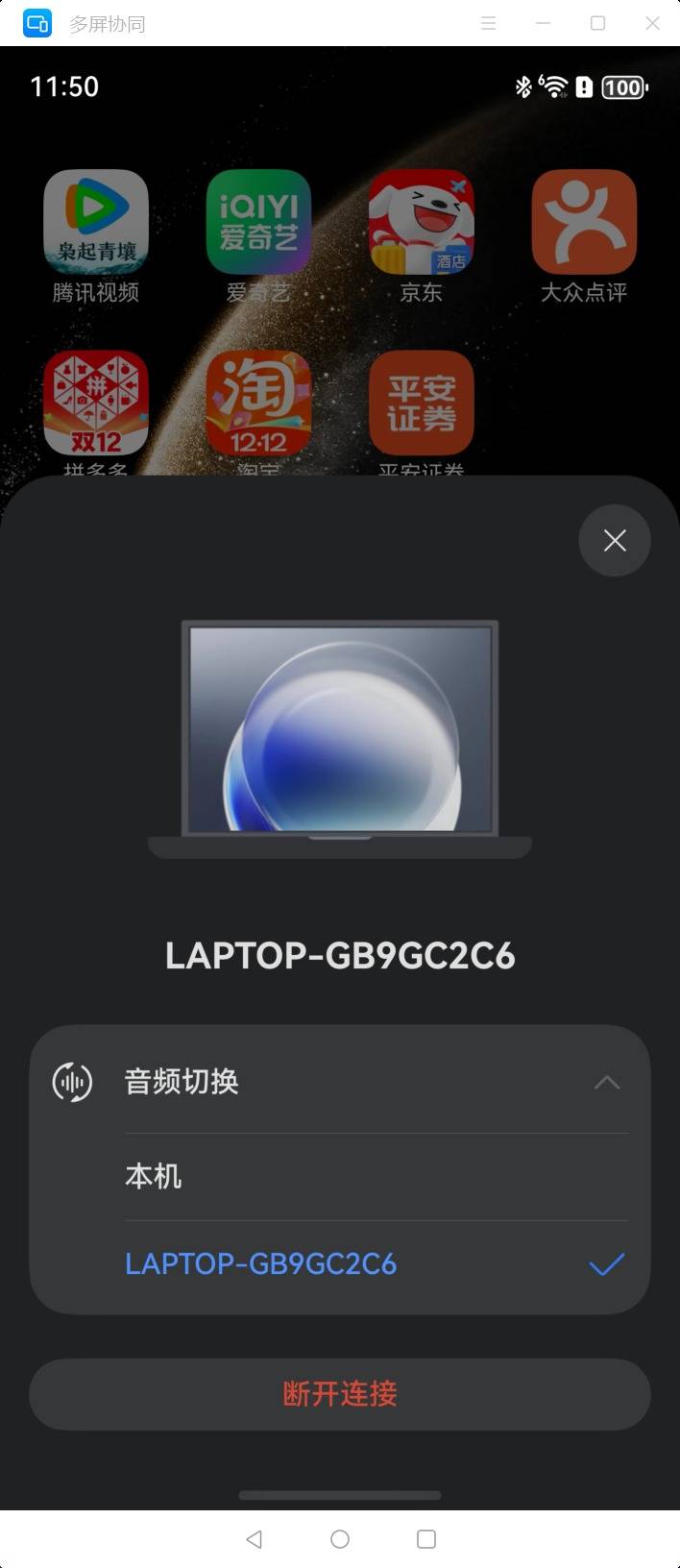Select LAPTOP-GB9GC2C6 as audio output
Viewport: 680px width, 1568px height.
(261, 1263)
